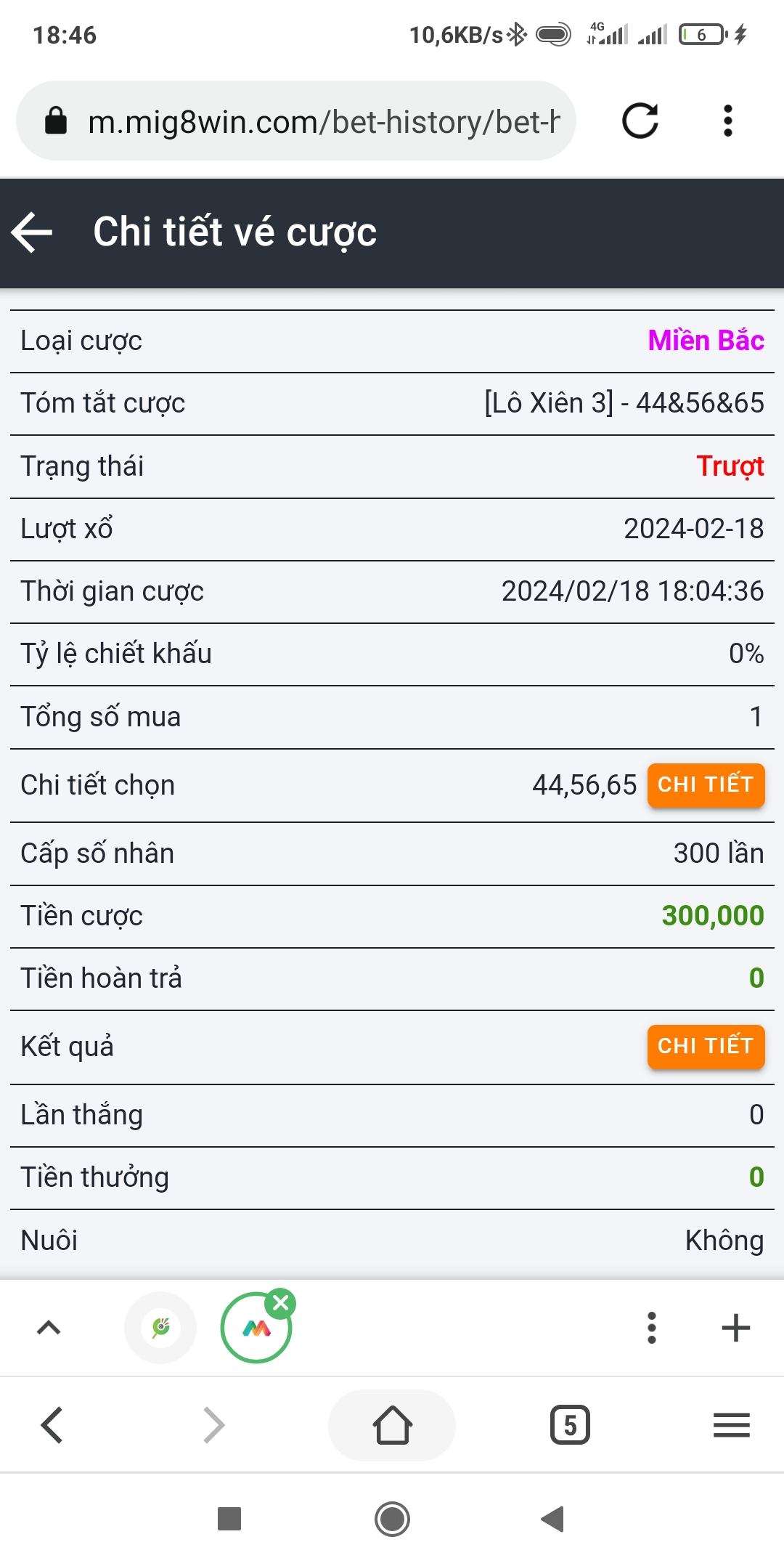Close the active tab with green X

280,1303
